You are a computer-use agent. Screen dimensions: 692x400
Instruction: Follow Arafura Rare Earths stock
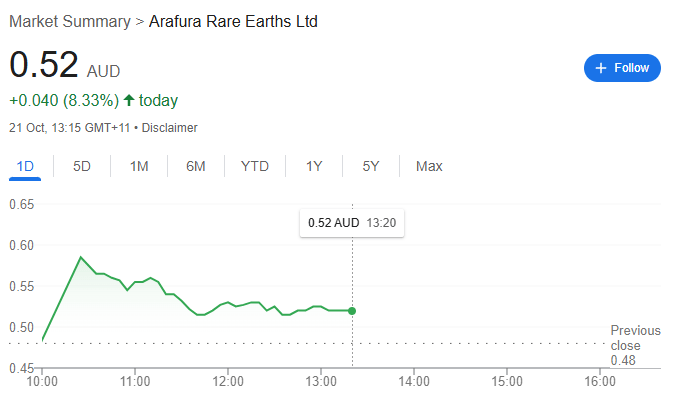click(x=622, y=68)
